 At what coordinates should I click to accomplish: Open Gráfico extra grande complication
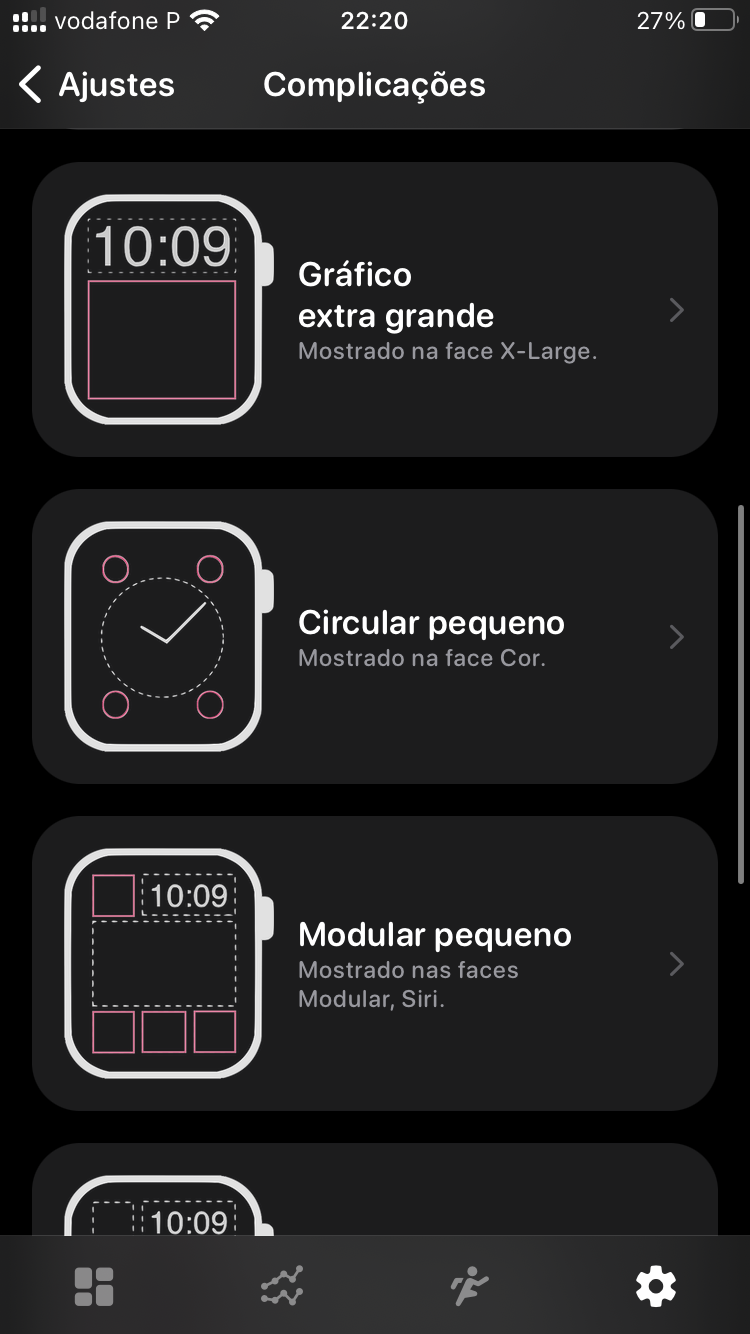coord(375,310)
